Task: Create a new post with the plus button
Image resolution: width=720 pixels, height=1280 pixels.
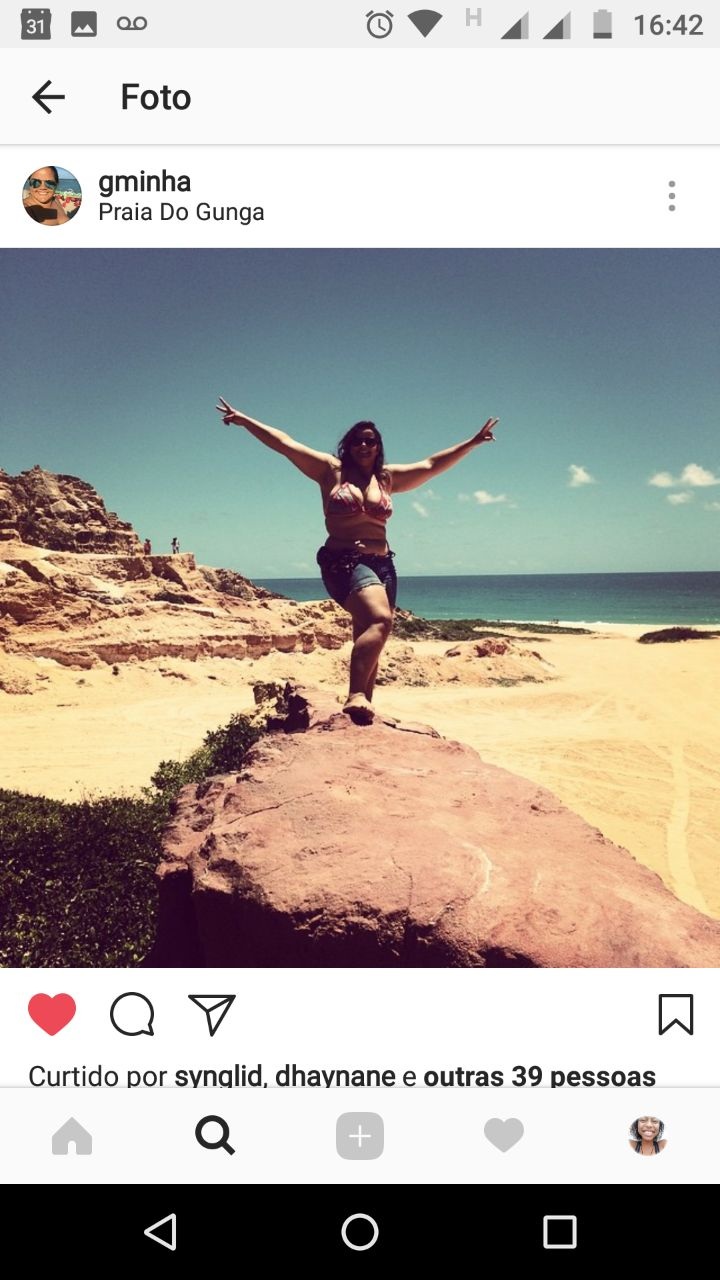Action: coord(360,1136)
